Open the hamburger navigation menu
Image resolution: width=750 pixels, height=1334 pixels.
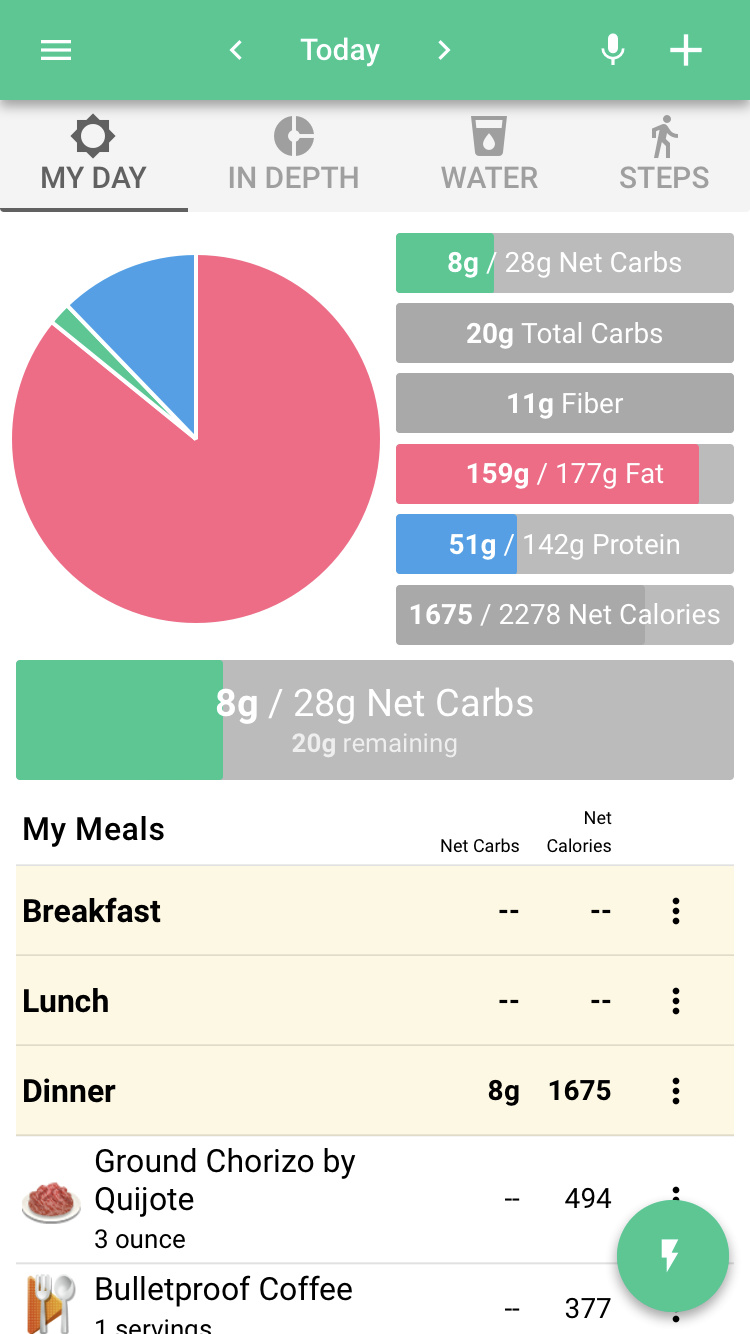point(56,50)
